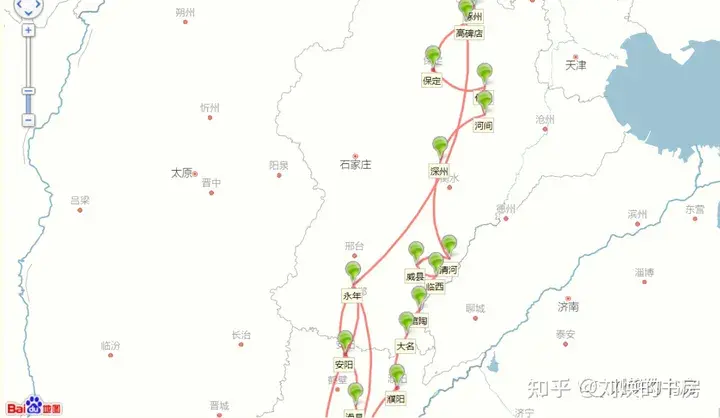Zoom out with the minus button
The image size is (720, 418).
click(x=28, y=120)
